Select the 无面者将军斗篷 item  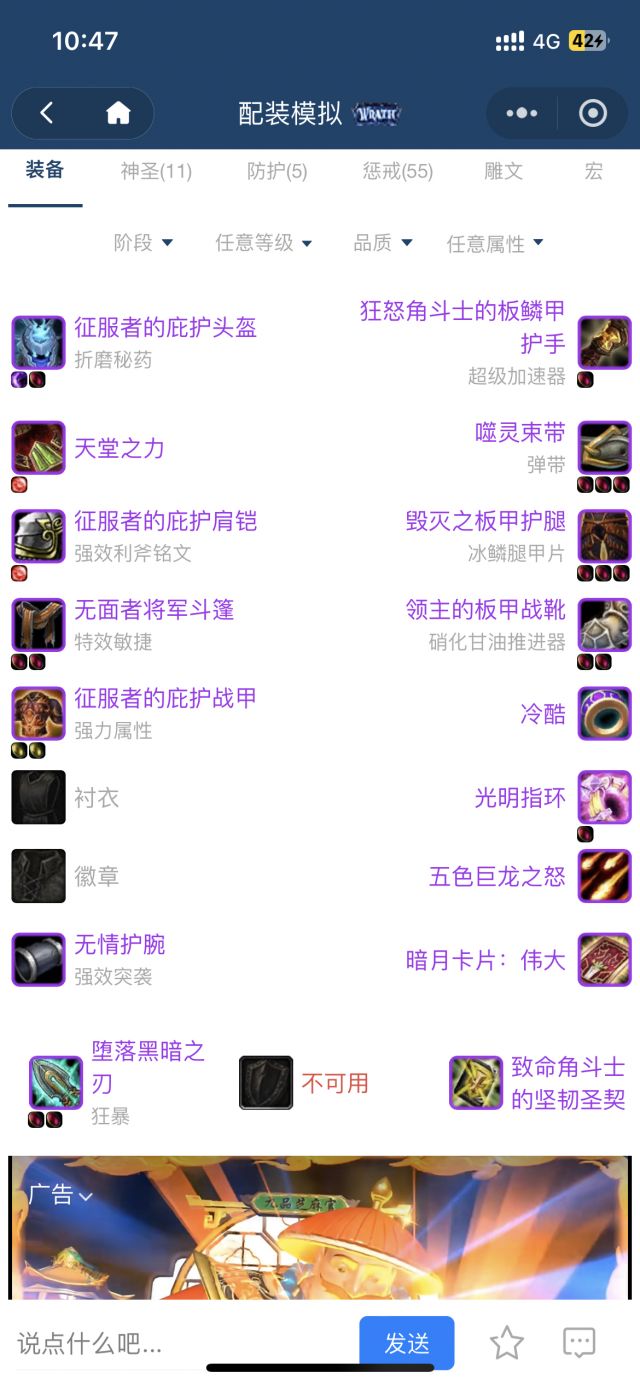point(153,610)
